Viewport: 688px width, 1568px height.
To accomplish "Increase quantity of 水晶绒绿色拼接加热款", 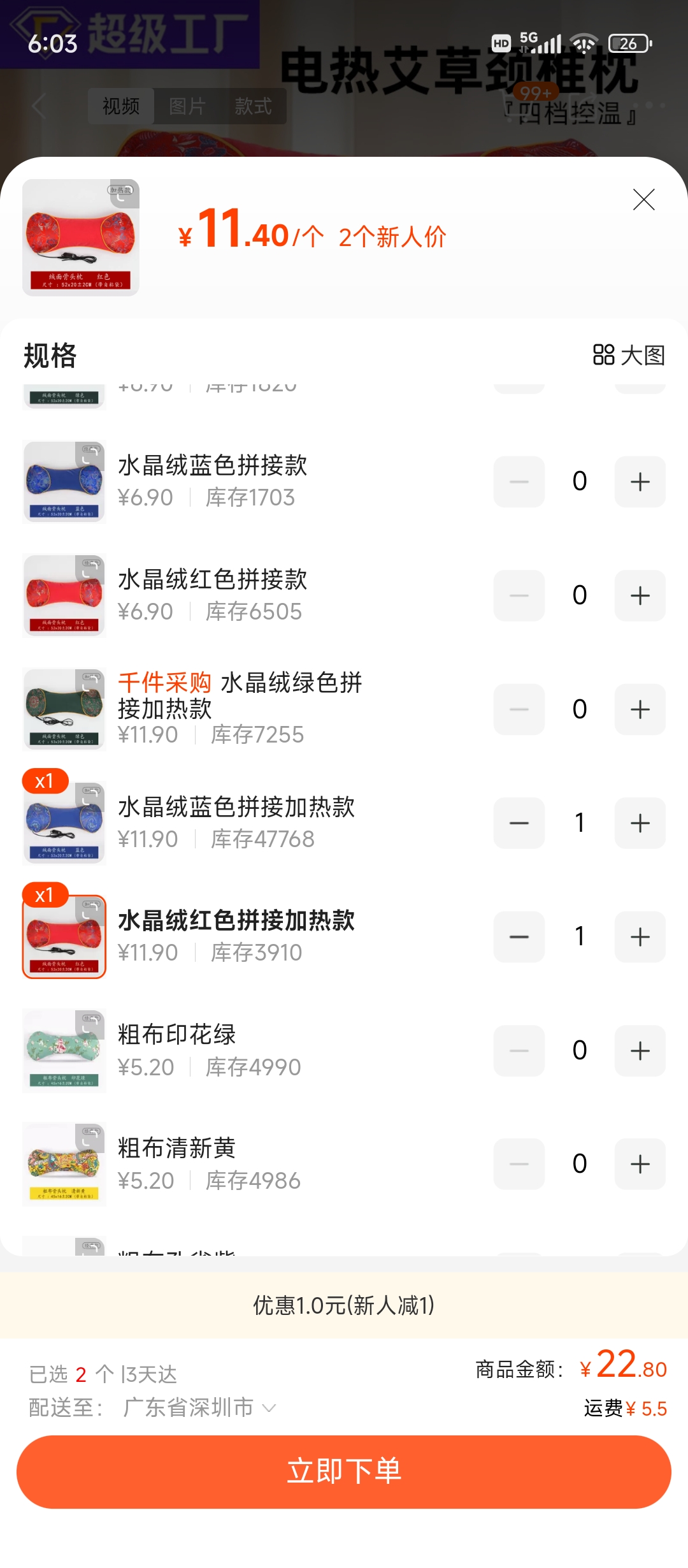I will point(640,709).
